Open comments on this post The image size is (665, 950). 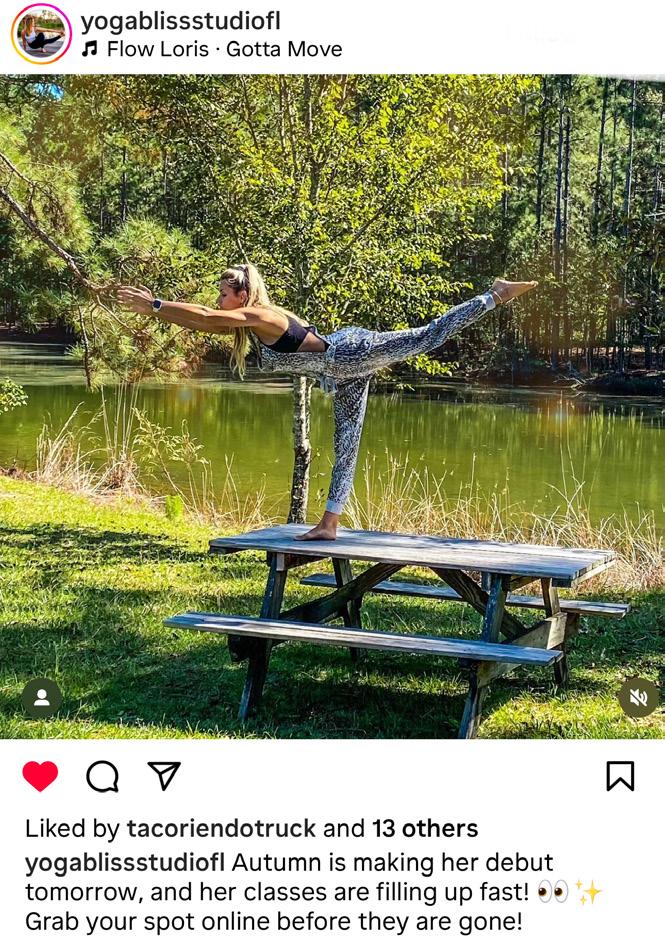(102, 776)
